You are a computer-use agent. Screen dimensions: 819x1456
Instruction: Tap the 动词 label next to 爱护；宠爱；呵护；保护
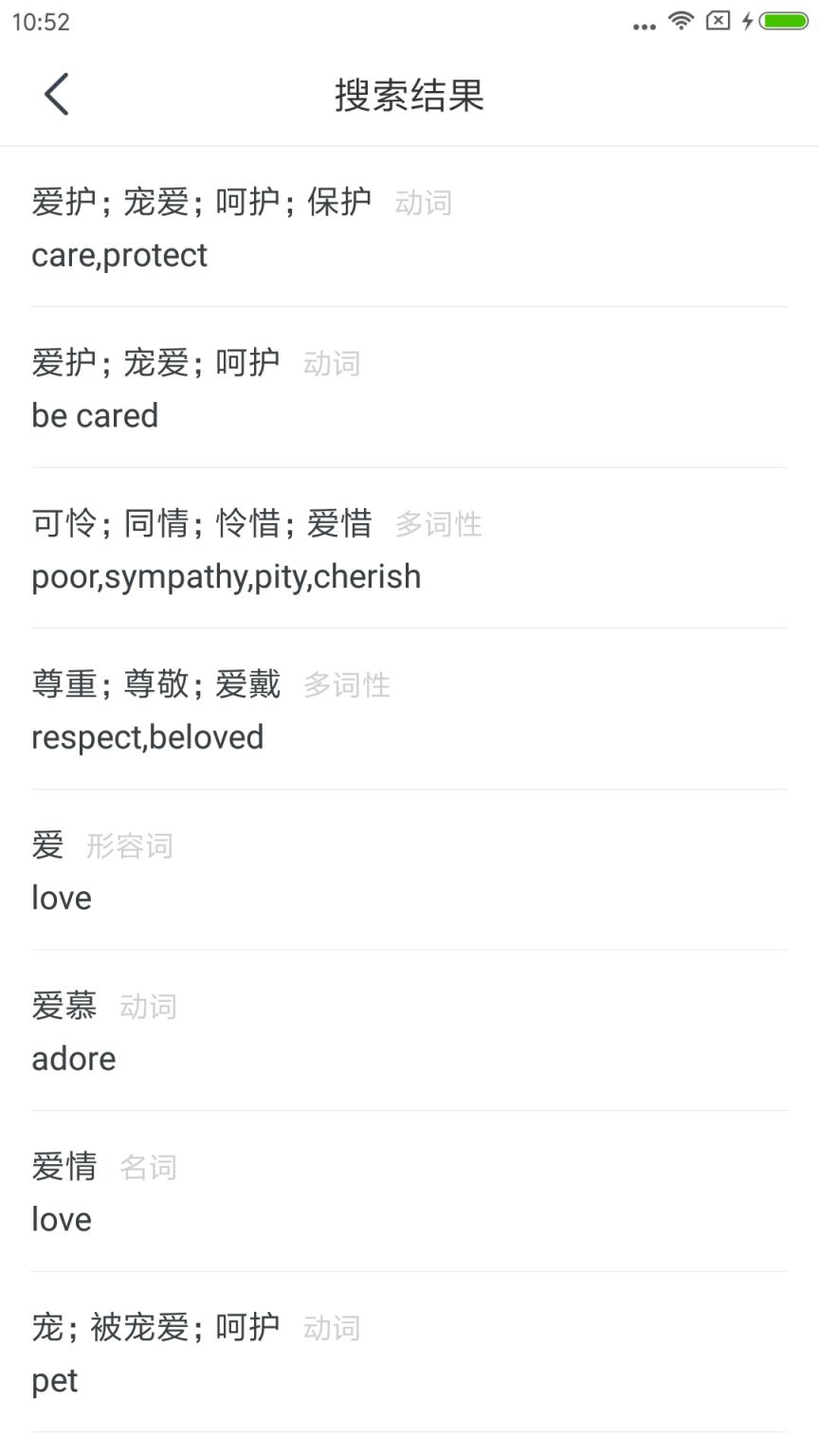[x=423, y=202]
